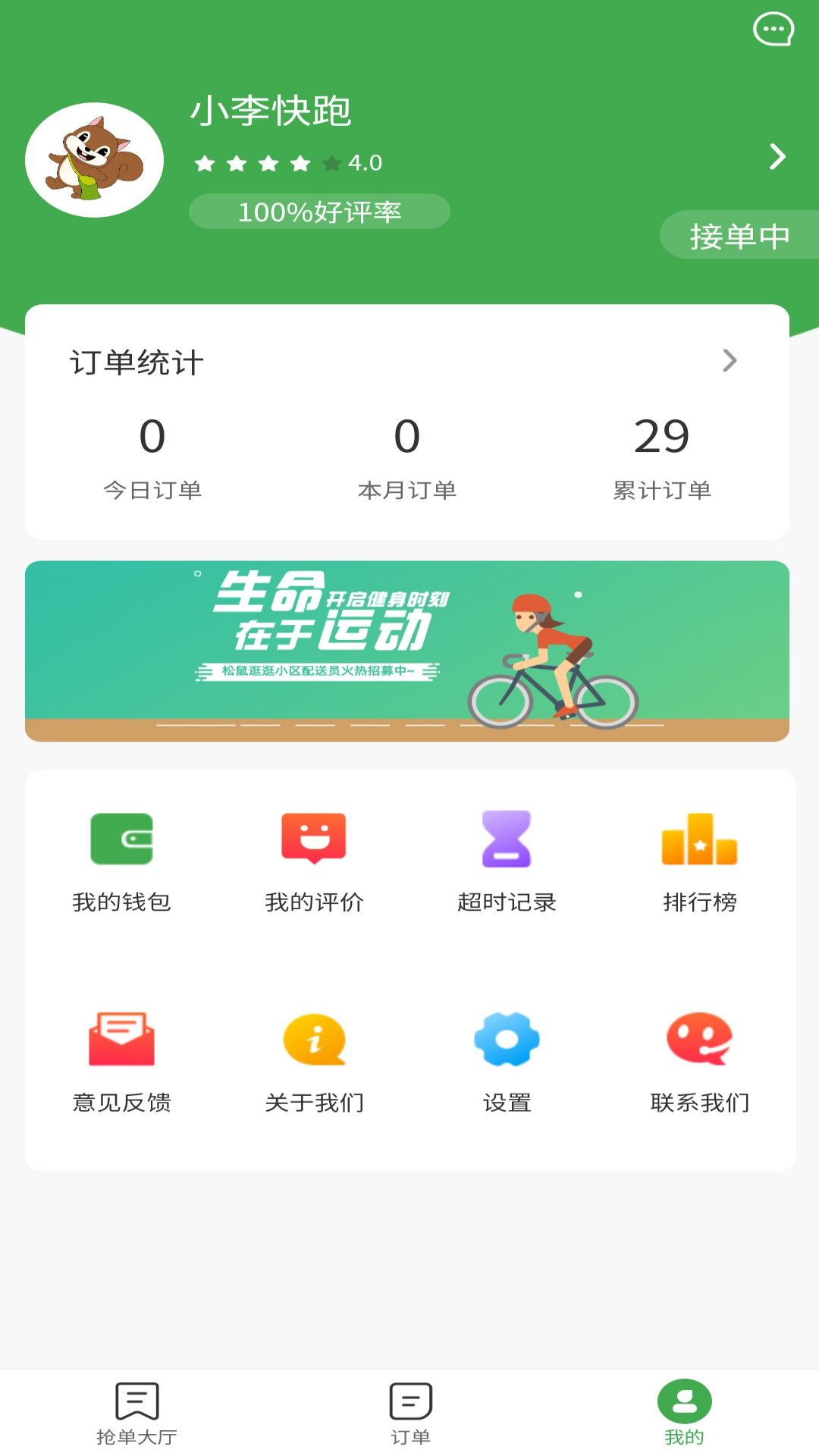Select 联系我们 to contact support
Viewport: 819px width, 1456px height.
point(699,1061)
